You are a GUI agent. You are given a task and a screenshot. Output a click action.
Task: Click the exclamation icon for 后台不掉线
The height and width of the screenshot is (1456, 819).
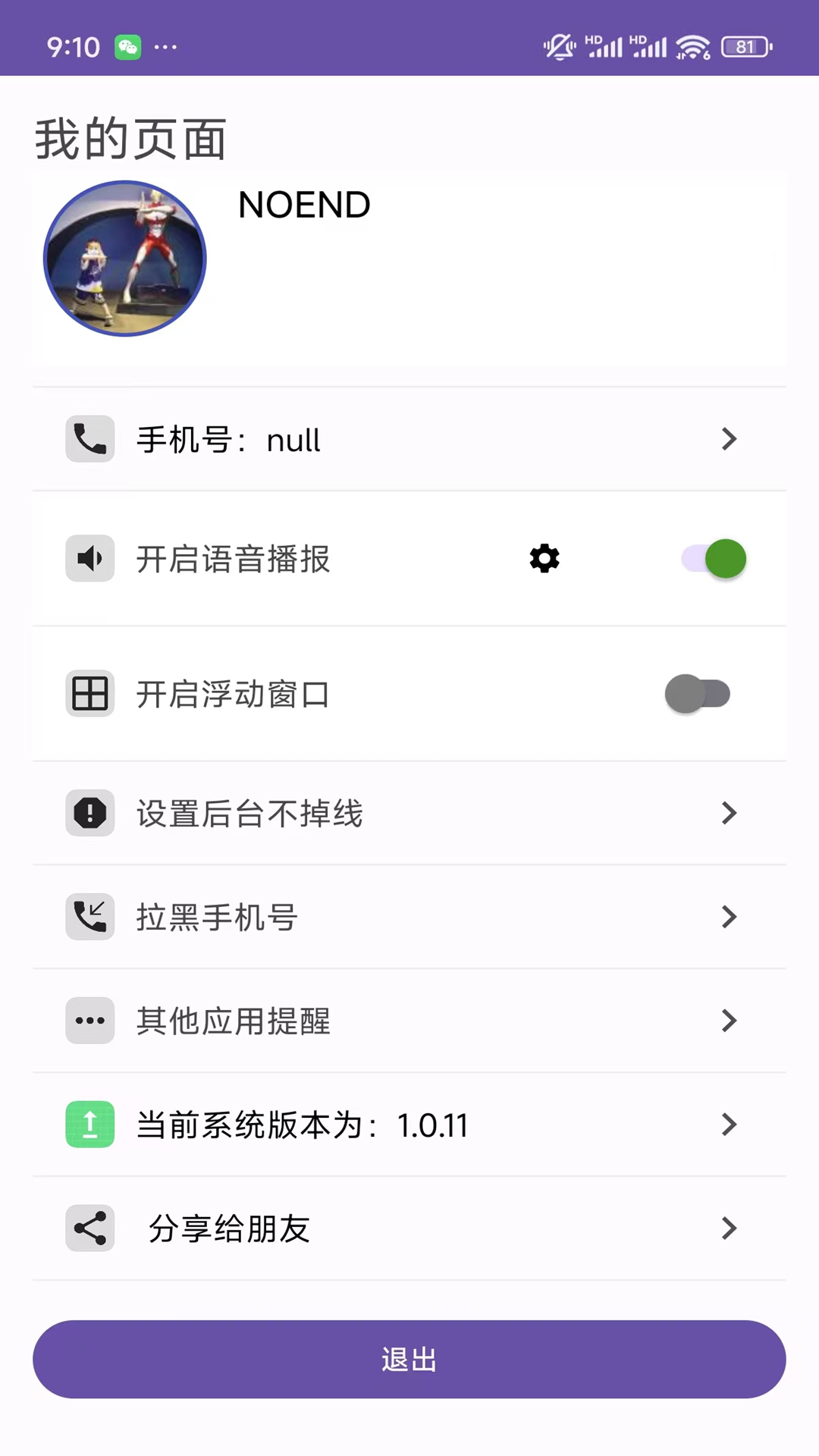[89, 813]
